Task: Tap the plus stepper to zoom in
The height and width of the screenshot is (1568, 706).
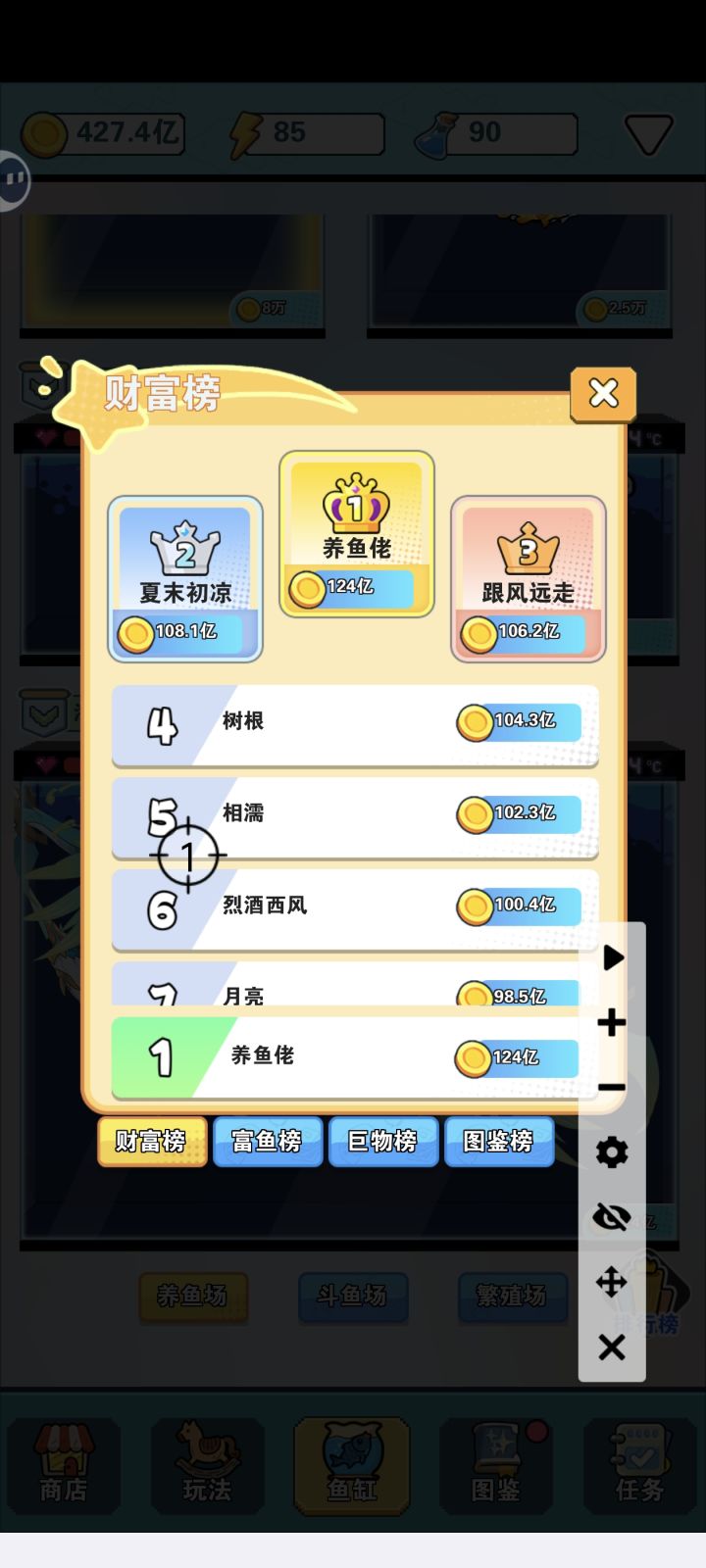Action: point(612,1022)
